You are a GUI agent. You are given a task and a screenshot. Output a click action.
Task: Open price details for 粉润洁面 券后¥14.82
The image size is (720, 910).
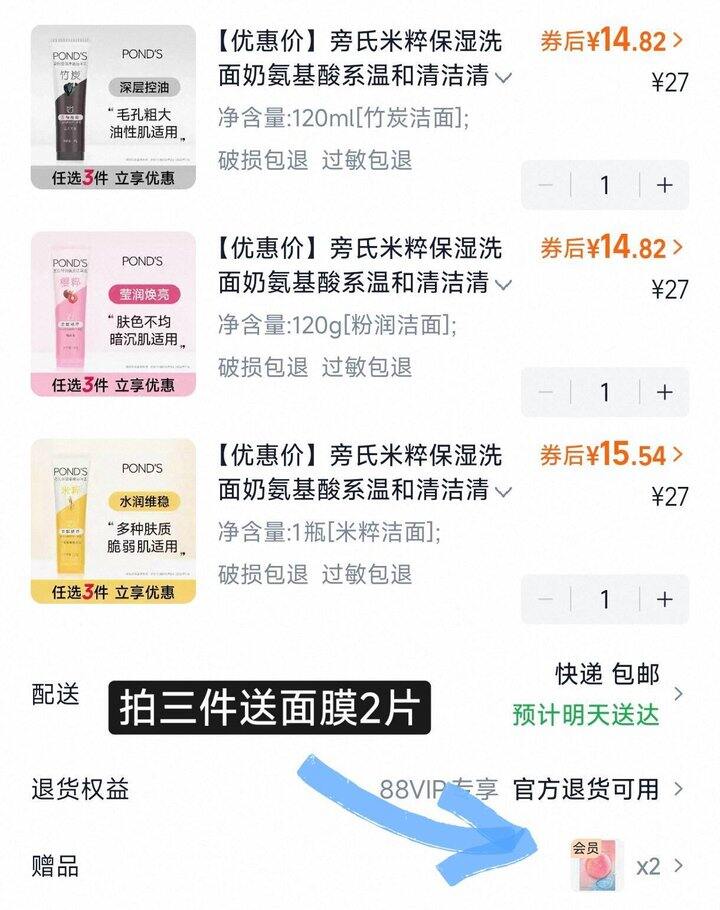[x=612, y=248]
